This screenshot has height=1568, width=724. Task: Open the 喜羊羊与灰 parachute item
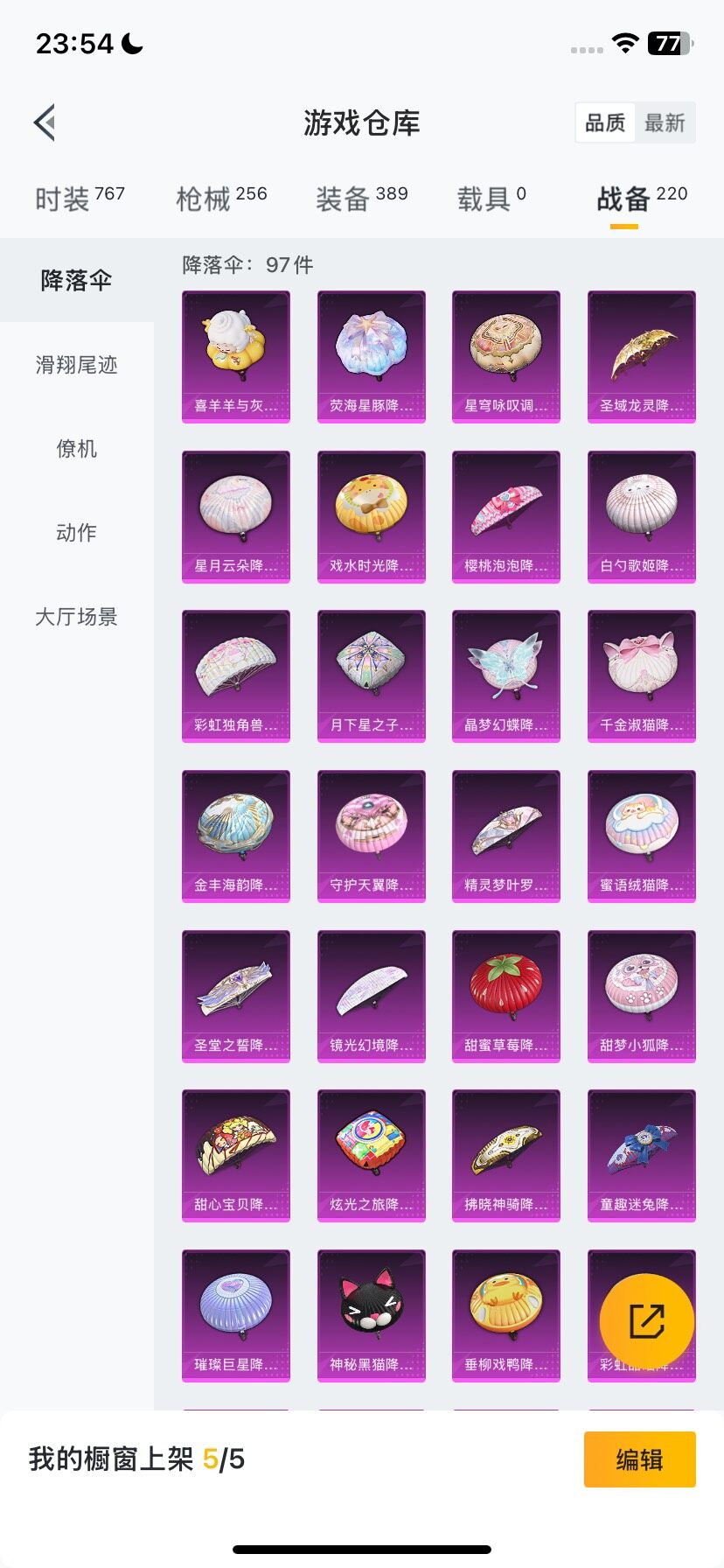pos(236,356)
